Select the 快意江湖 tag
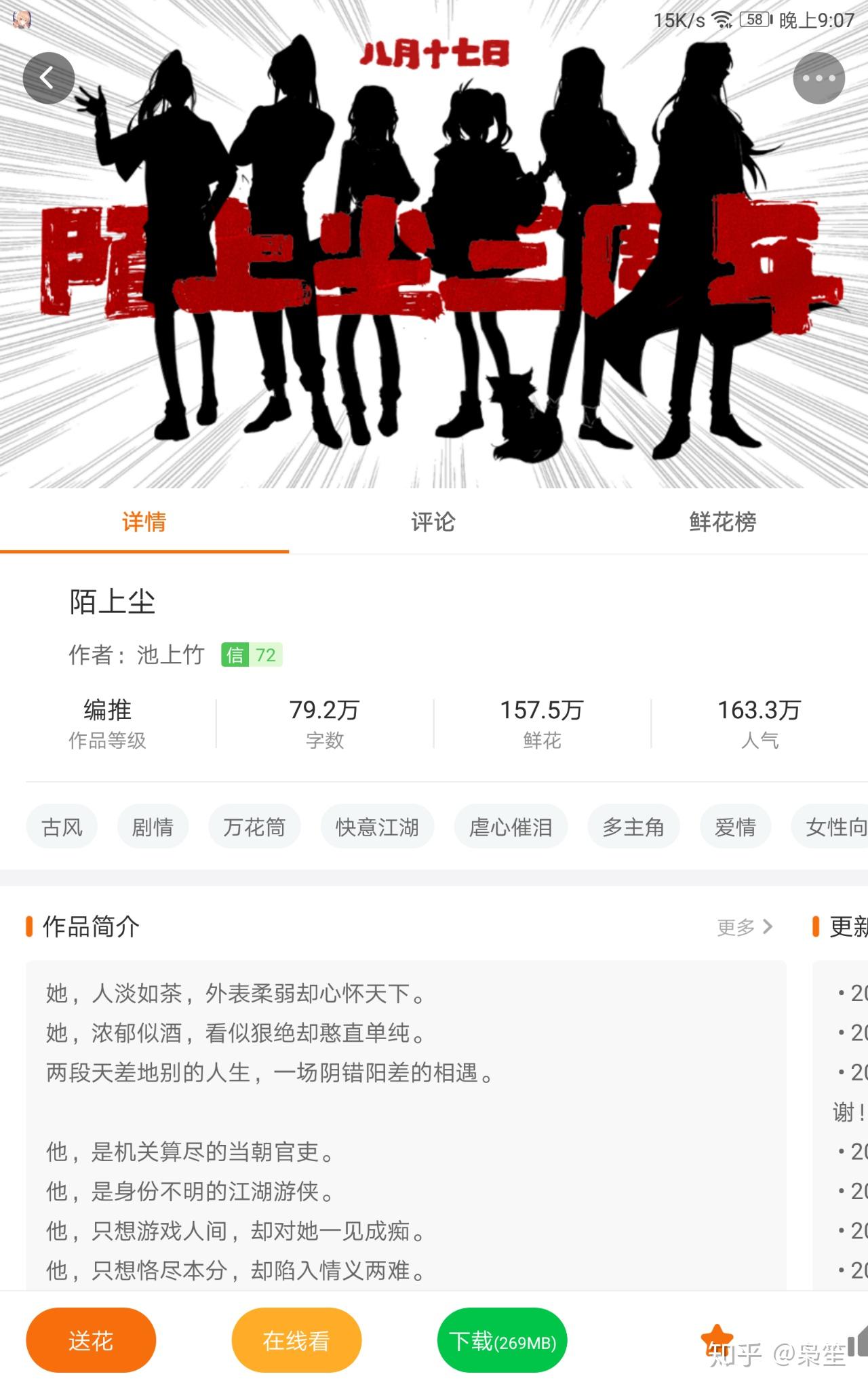Screen dimensions: 868x1389 tap(377, 827)
